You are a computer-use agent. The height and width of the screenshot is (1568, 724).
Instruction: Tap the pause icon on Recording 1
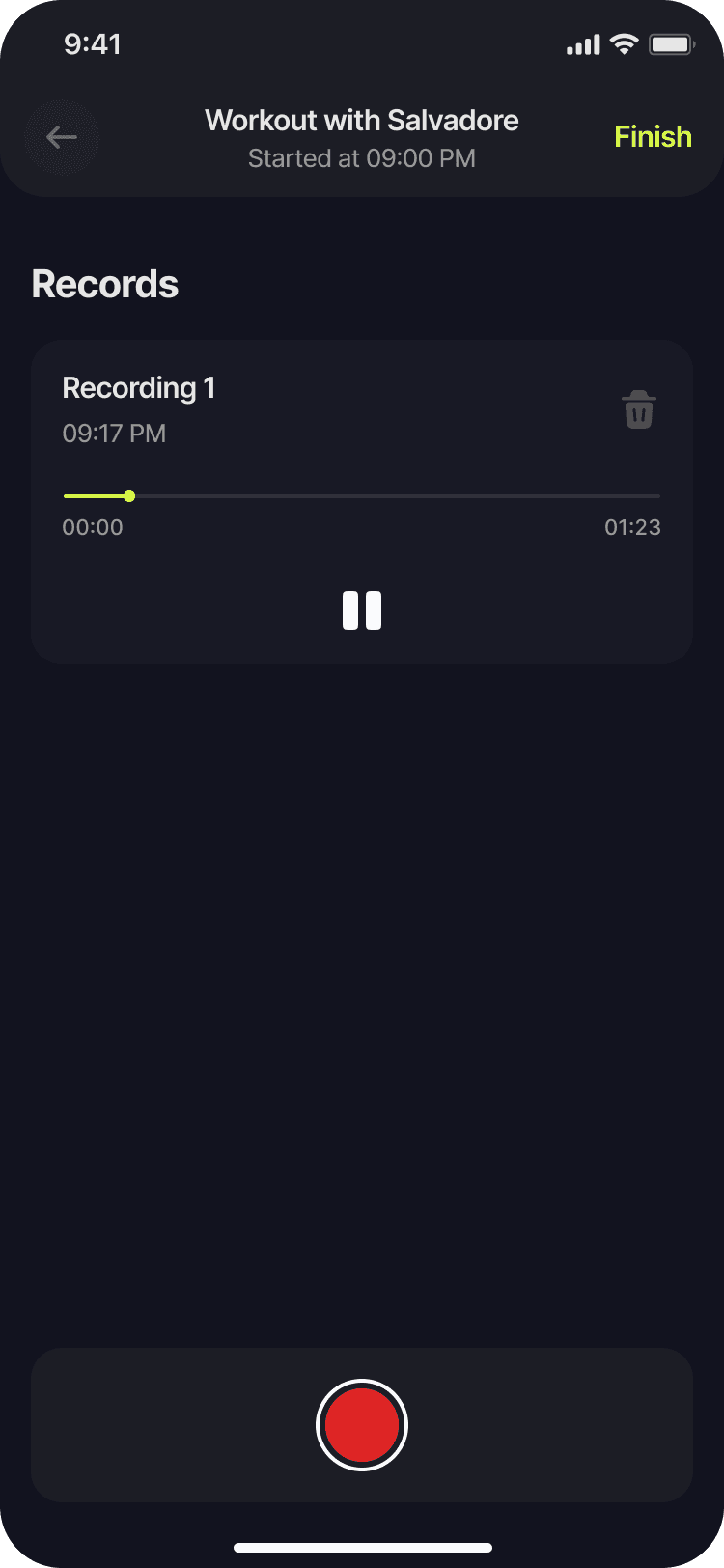362,610
